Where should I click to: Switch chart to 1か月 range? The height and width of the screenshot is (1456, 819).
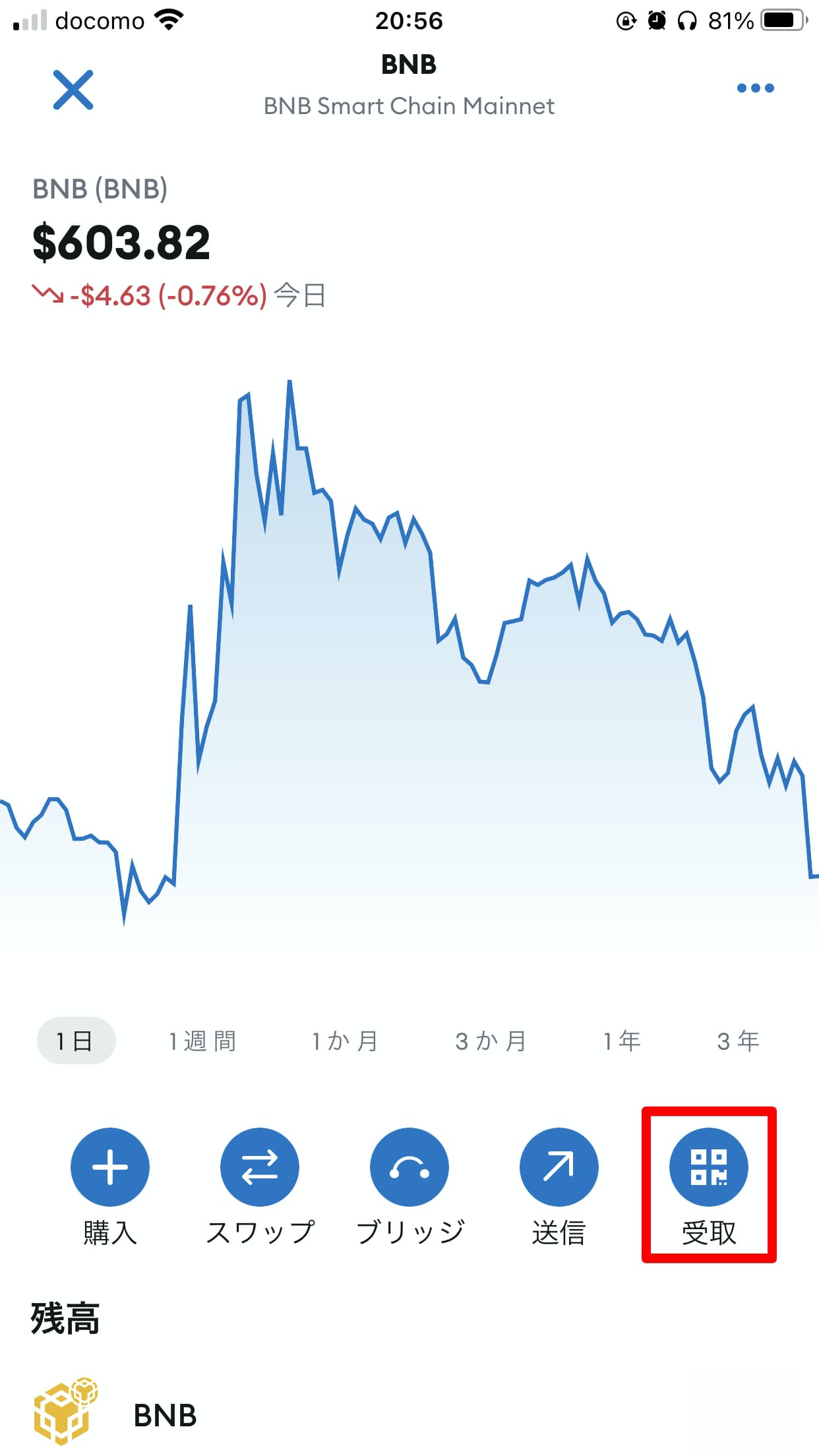click(x=345, y=1041)
